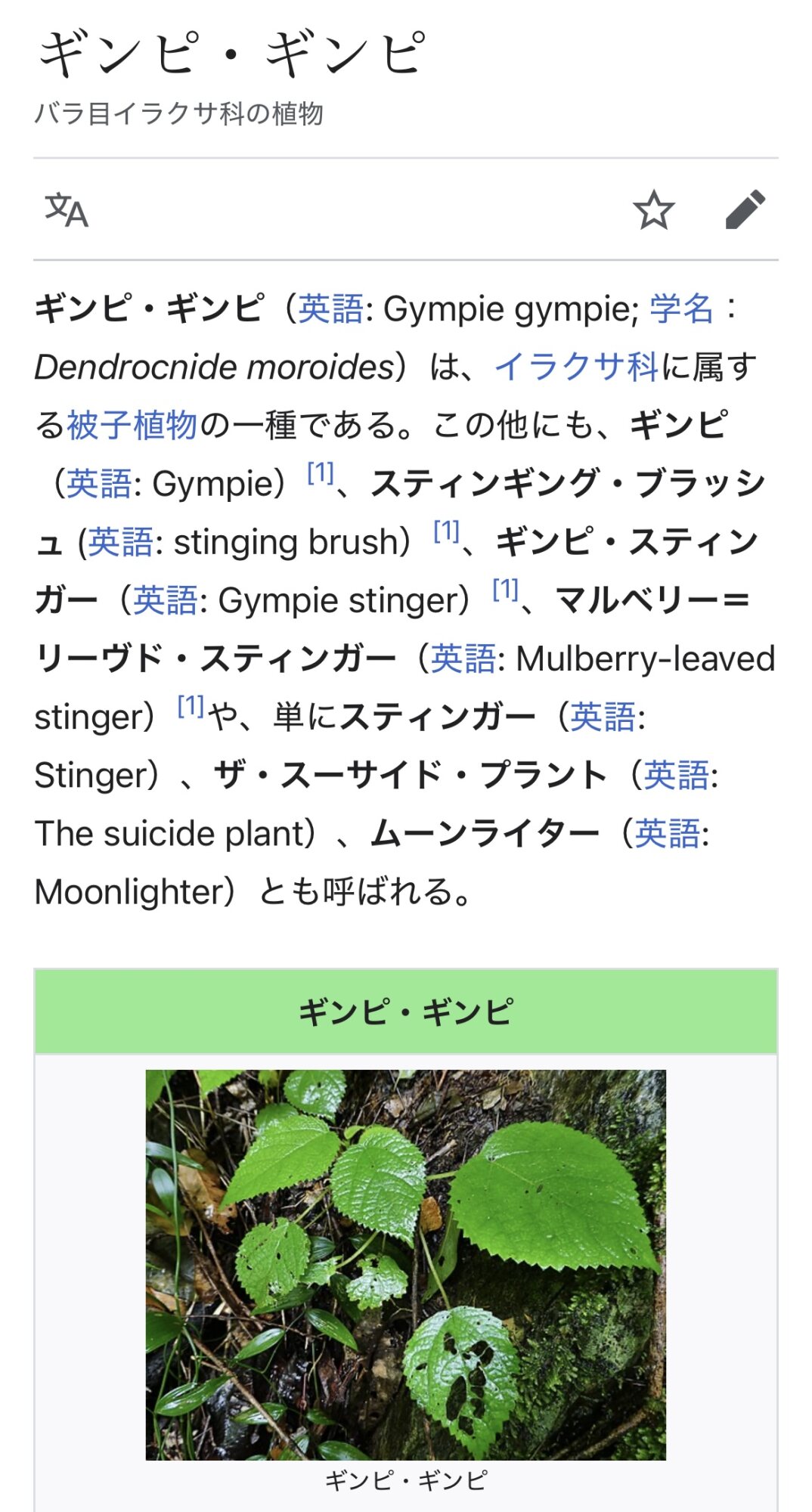Open the 英語 link before The suicide plant
812x1512 pixels.
click(x=676, y=775)
